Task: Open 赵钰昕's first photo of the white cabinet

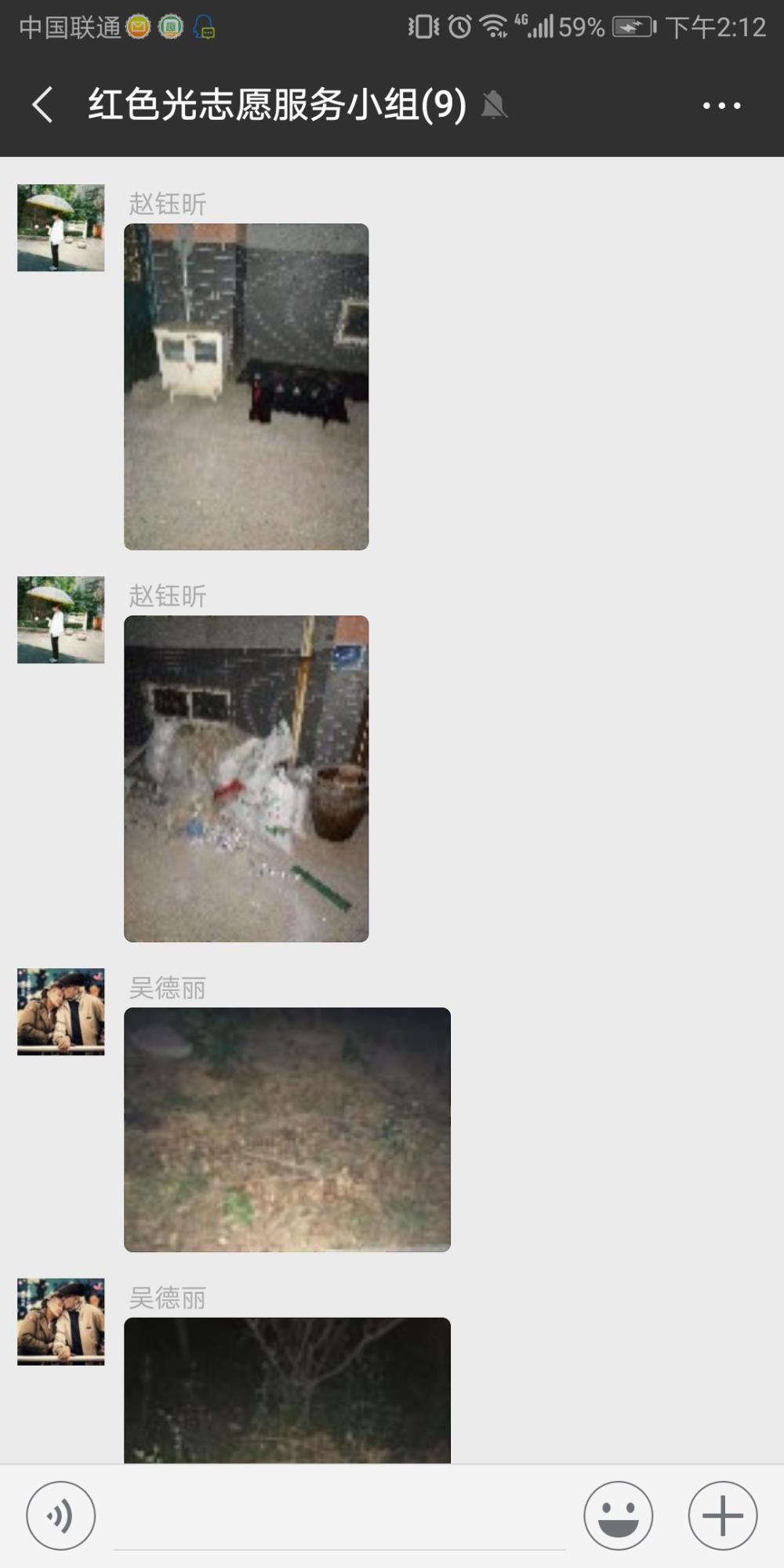Action: tap(246, 387)
